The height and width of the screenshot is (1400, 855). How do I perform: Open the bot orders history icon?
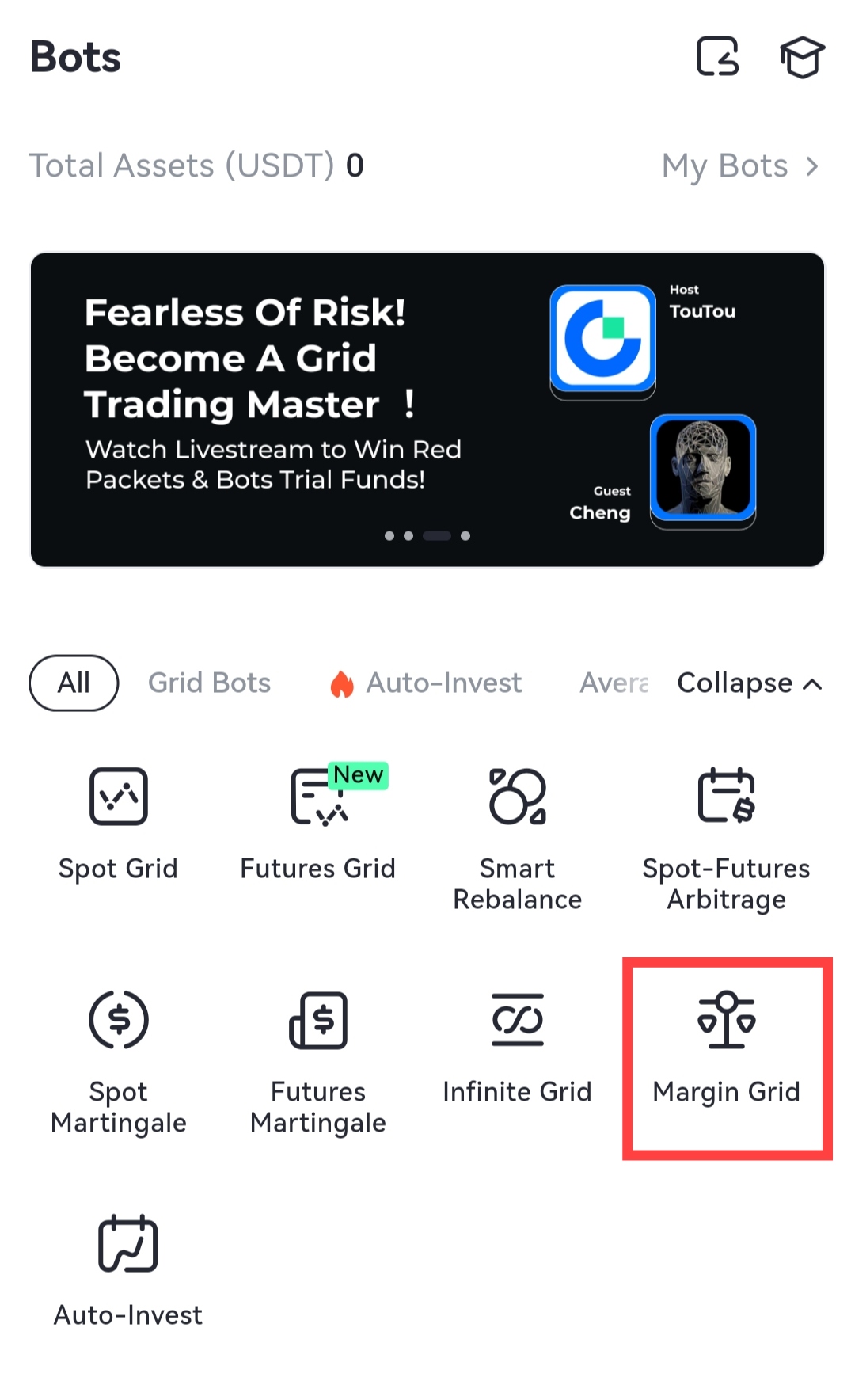coord(717,57)
